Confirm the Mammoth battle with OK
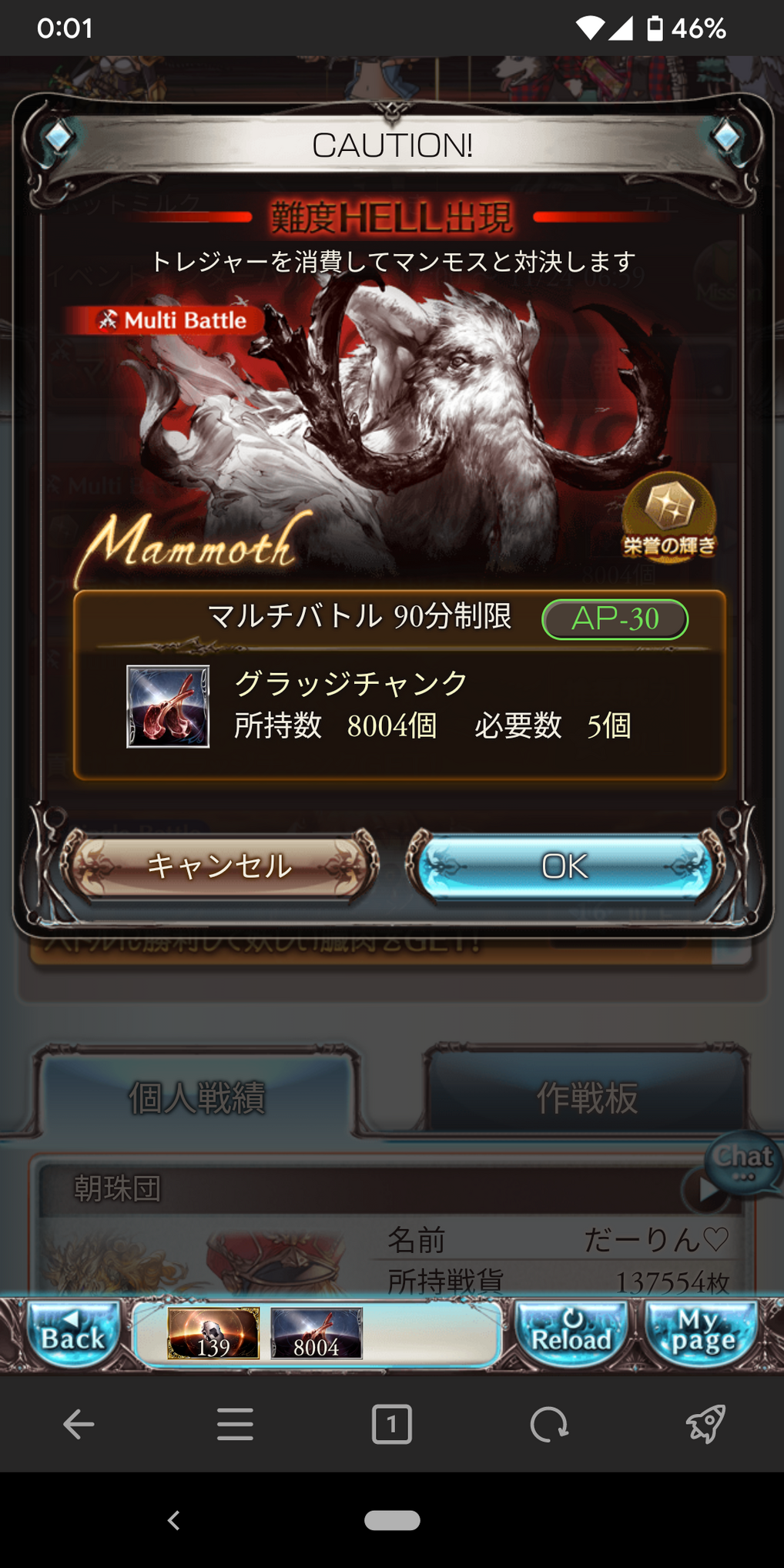 [565, 866]
